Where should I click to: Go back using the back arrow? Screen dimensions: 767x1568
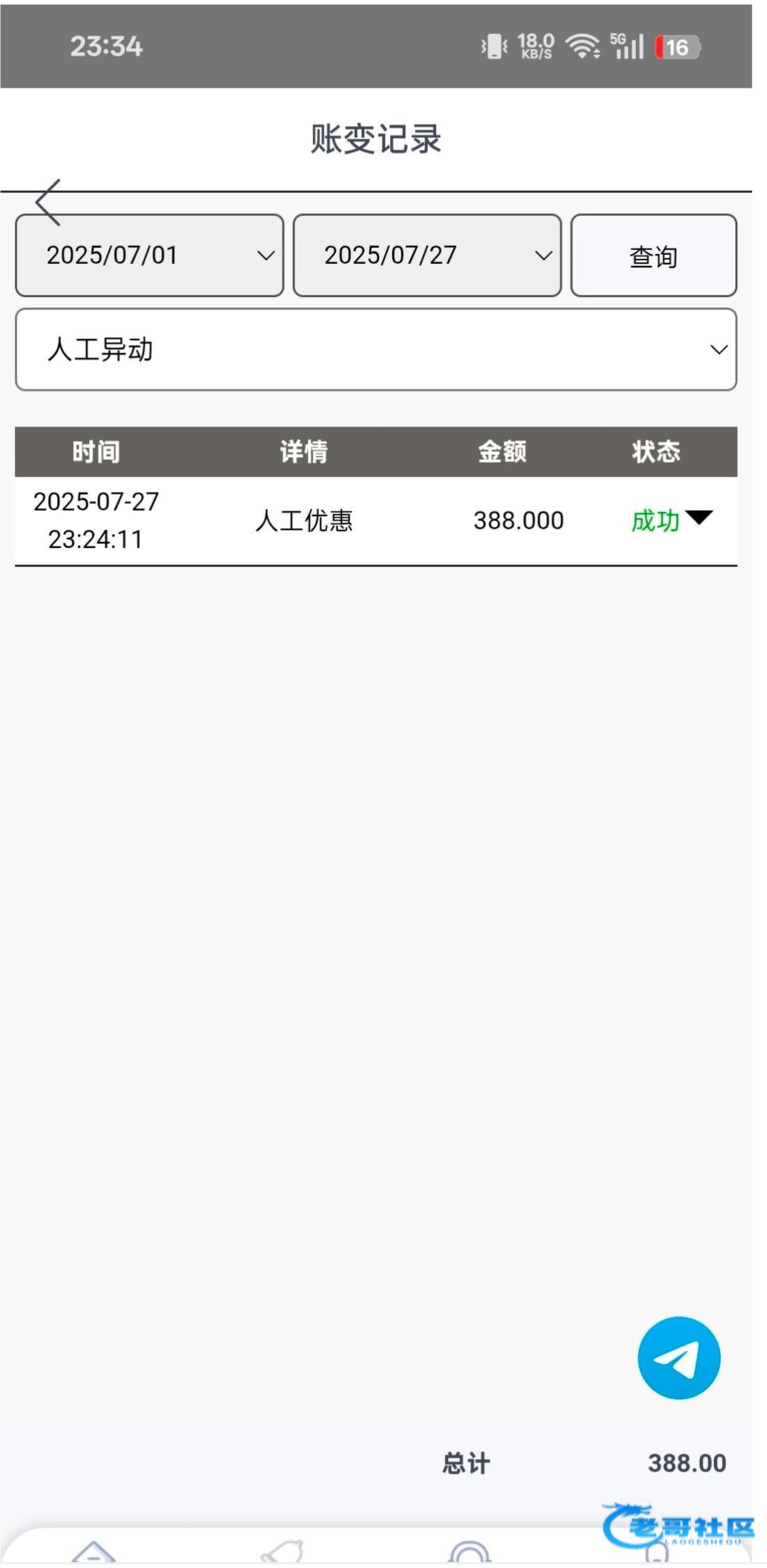(x=48, y=202)
